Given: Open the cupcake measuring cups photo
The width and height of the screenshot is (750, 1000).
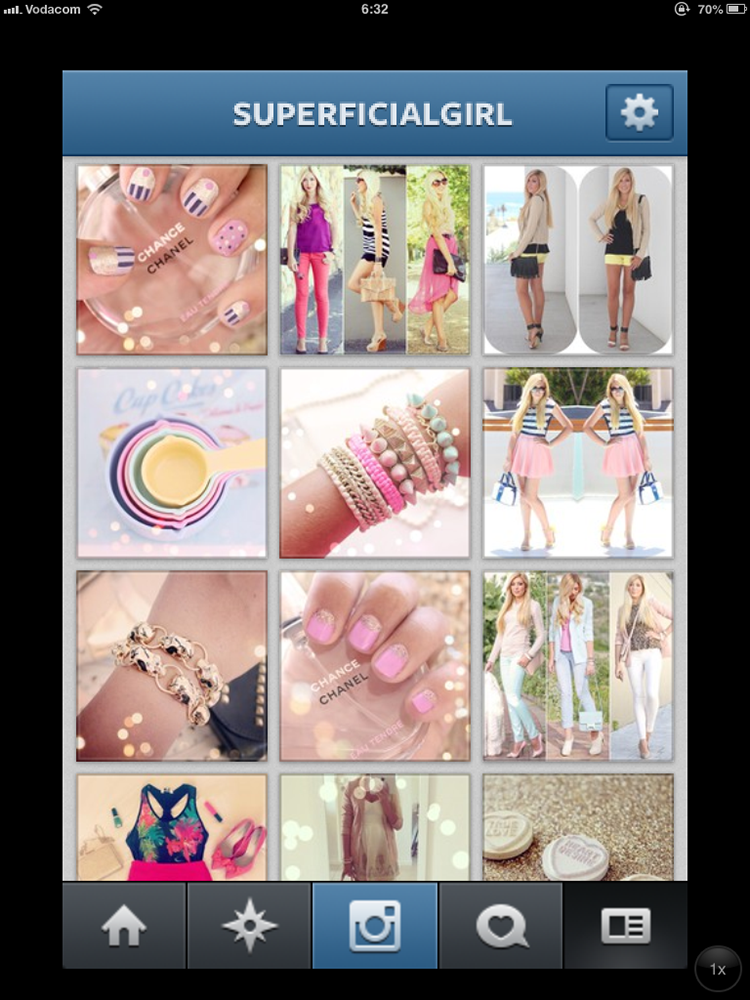Looking at the screenshot, I should click(x=172, y=462).
